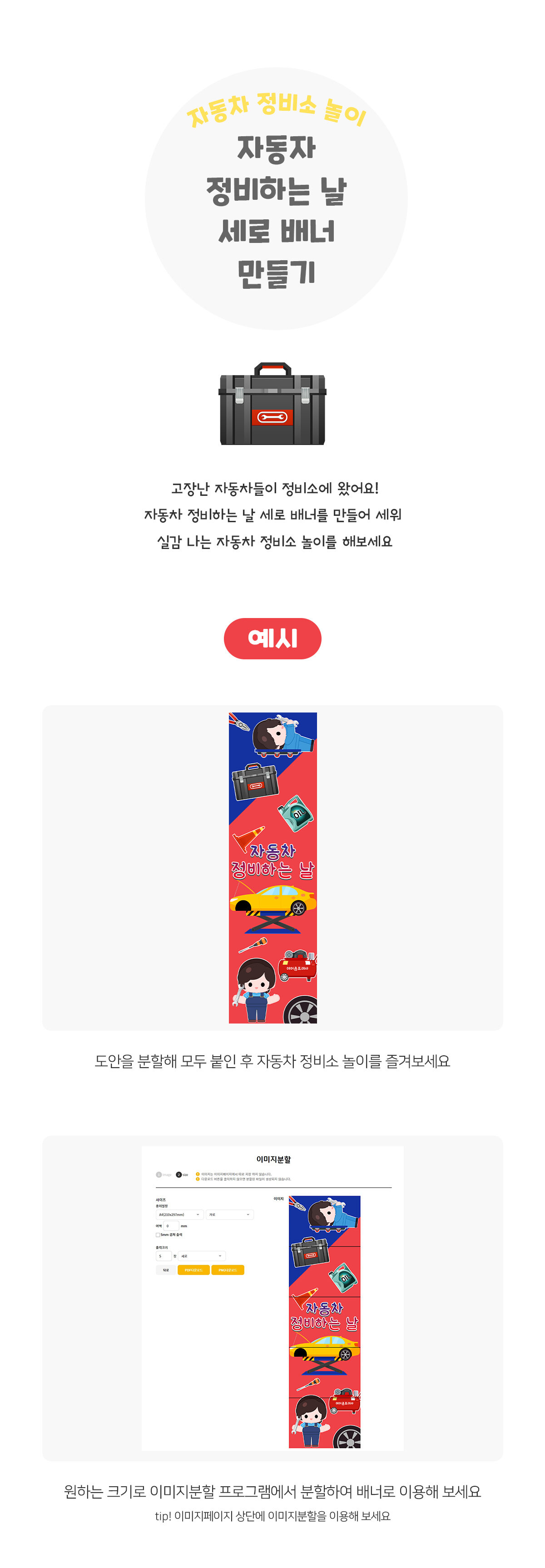Click the warning icon beside the download notice
Image resolution: width=545 pixels, height=1568 pixels.
click(x=197, y=1179)
